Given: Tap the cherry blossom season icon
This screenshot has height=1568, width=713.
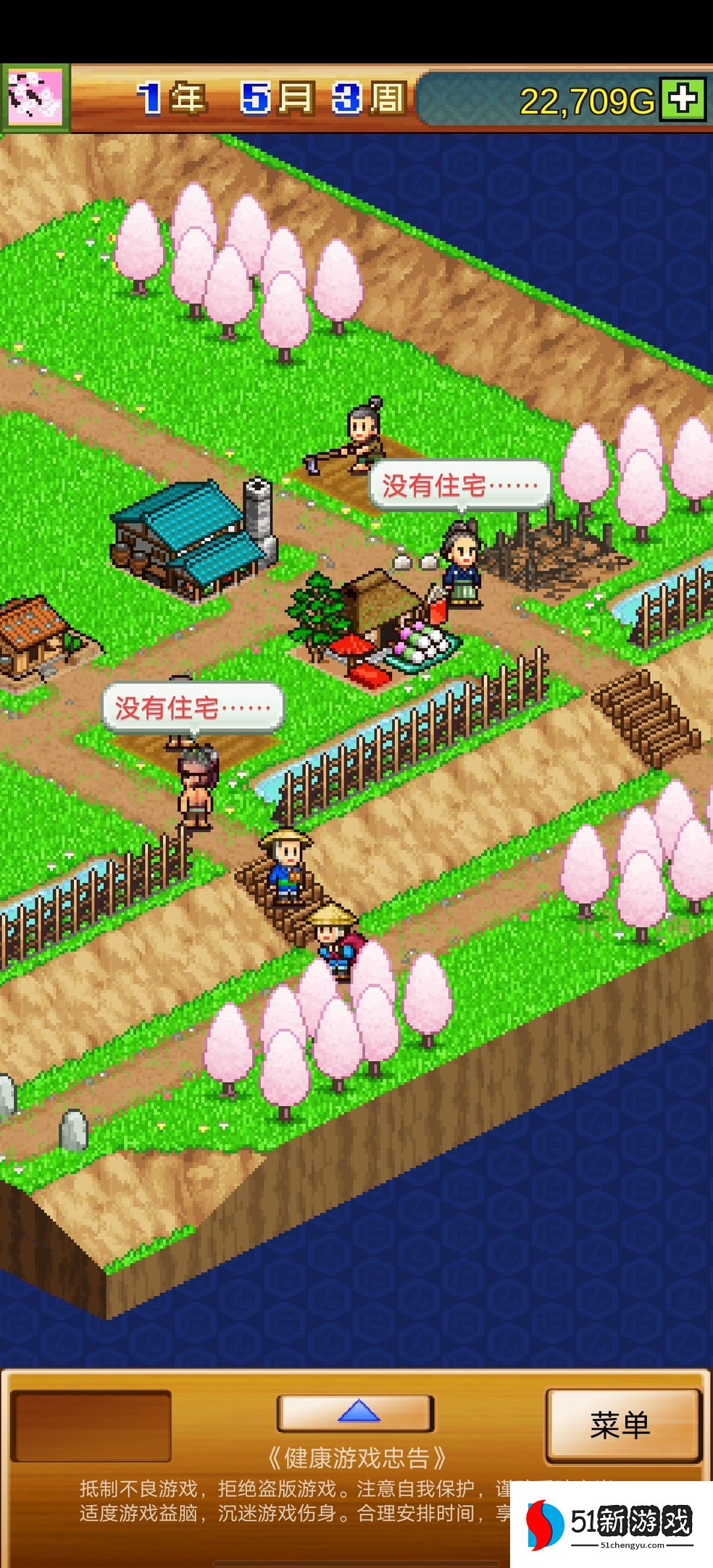Looking at the screenshot, I should (35, 98).
